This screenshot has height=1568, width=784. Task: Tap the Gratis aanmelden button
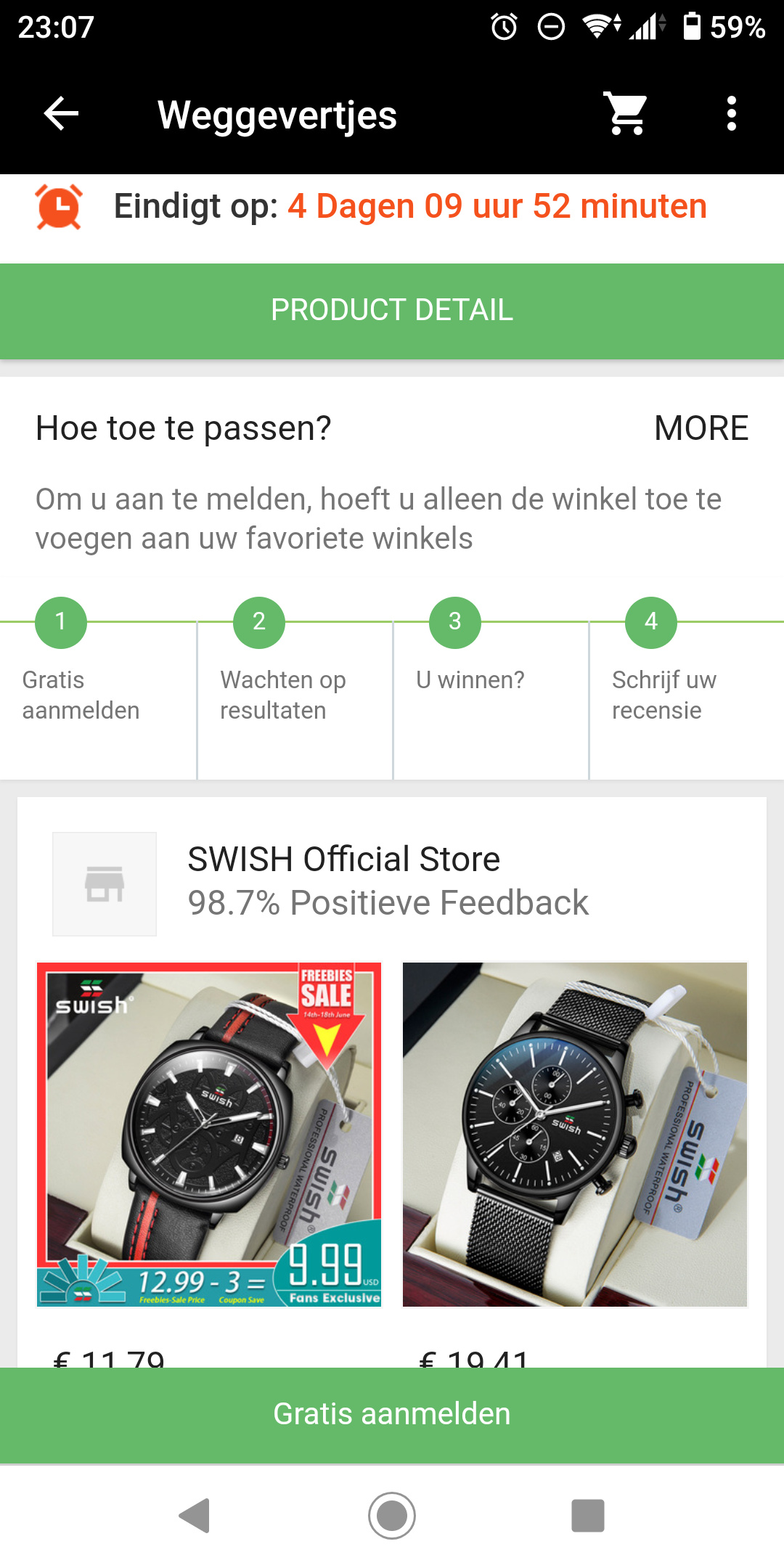point(392,1414)
